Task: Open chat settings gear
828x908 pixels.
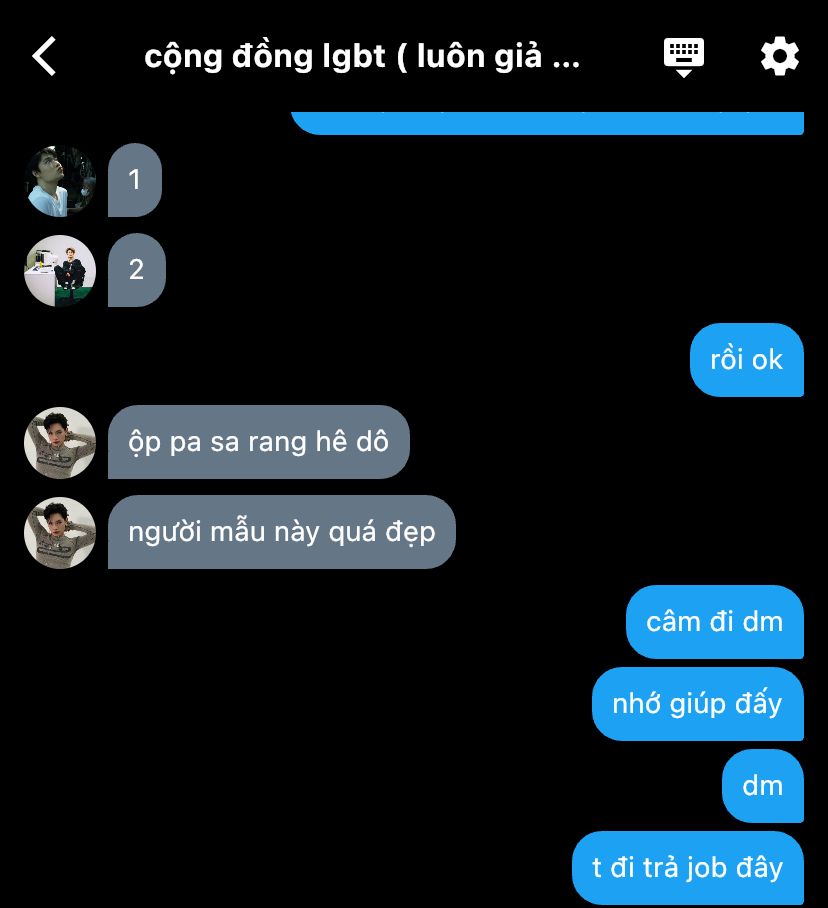Action: [x=780, y=56]
